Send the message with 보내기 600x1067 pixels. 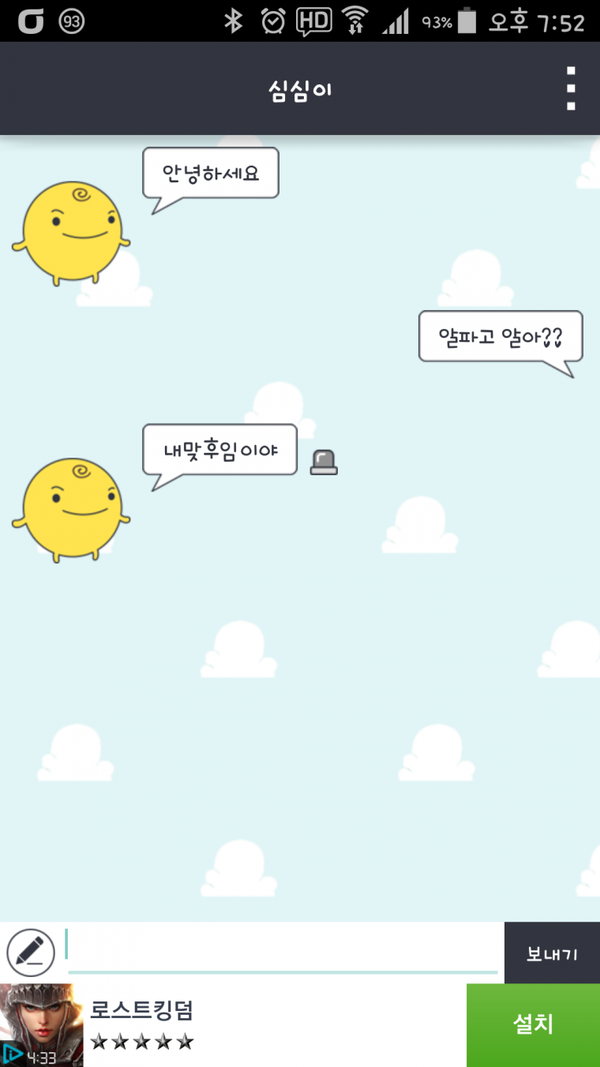(552, 953)
